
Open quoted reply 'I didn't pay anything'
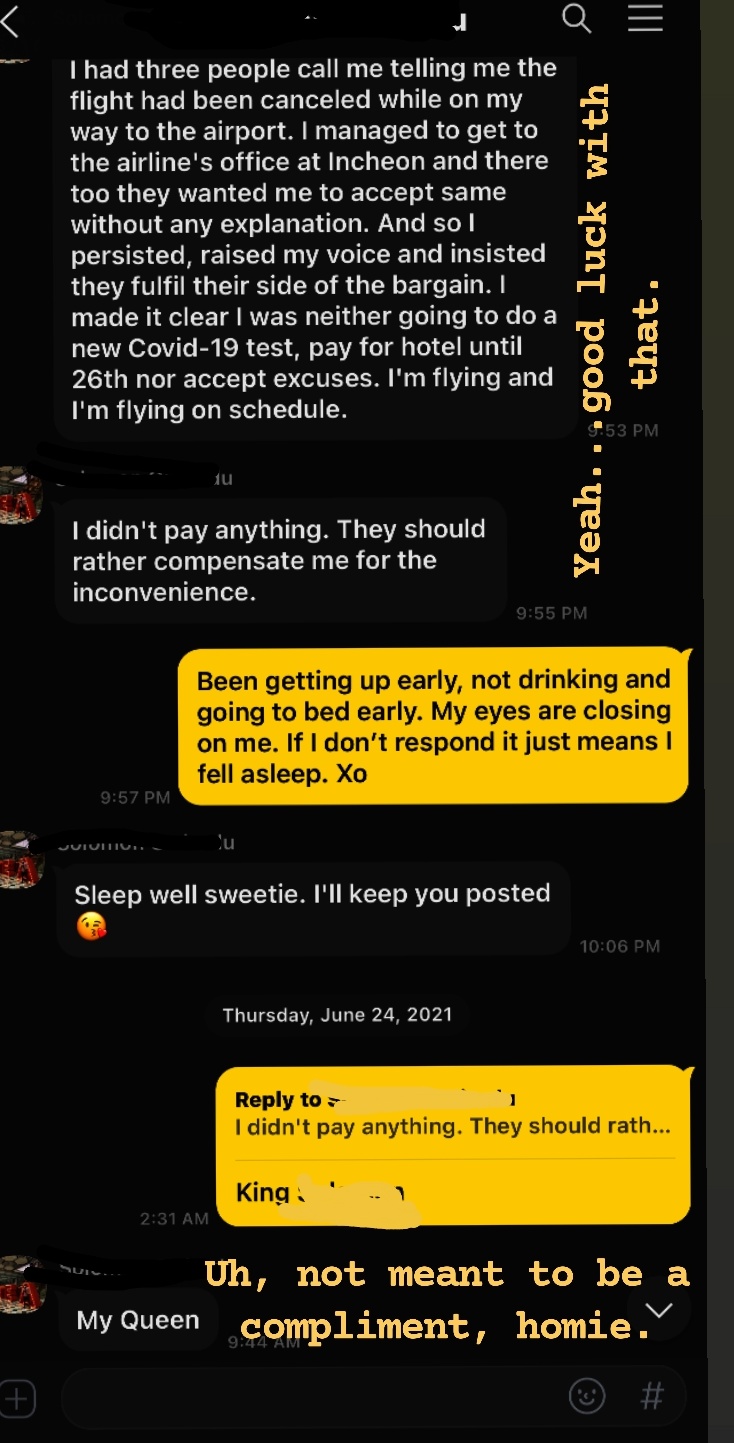click(452, 1113)
